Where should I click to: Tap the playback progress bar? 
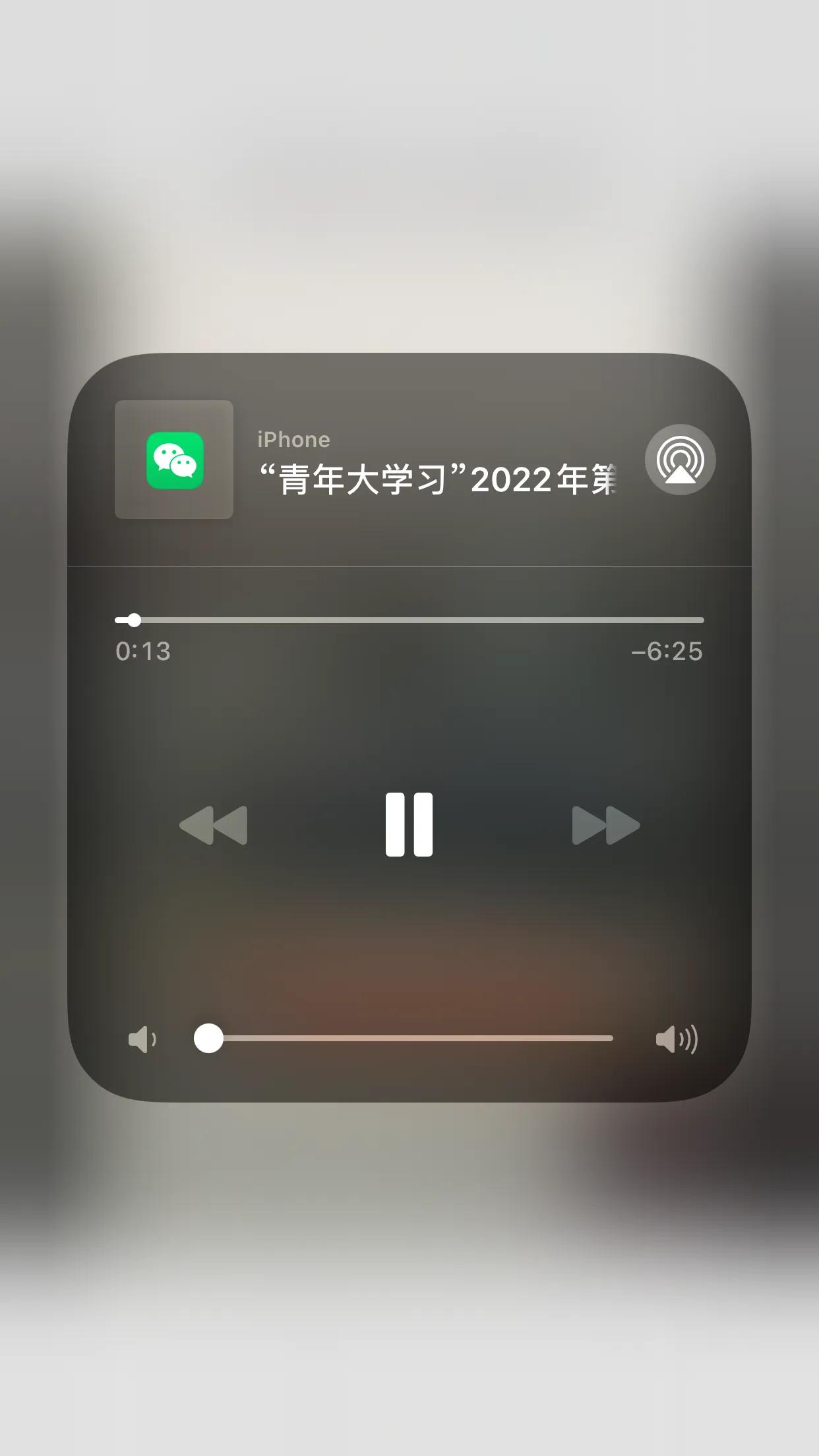pyautogui.click(x=409, y=620)
